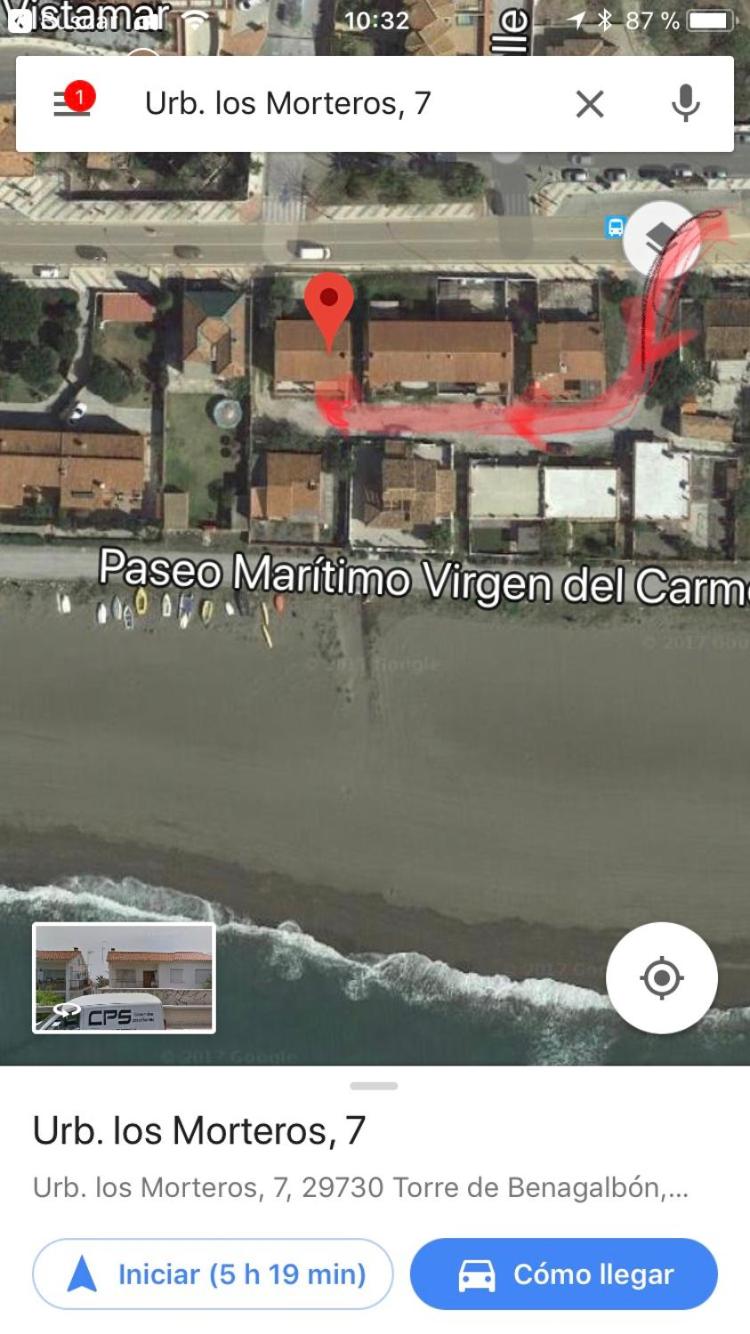
Task: Get directions with Cómo llegar
Action: [x=564, y=1274]
